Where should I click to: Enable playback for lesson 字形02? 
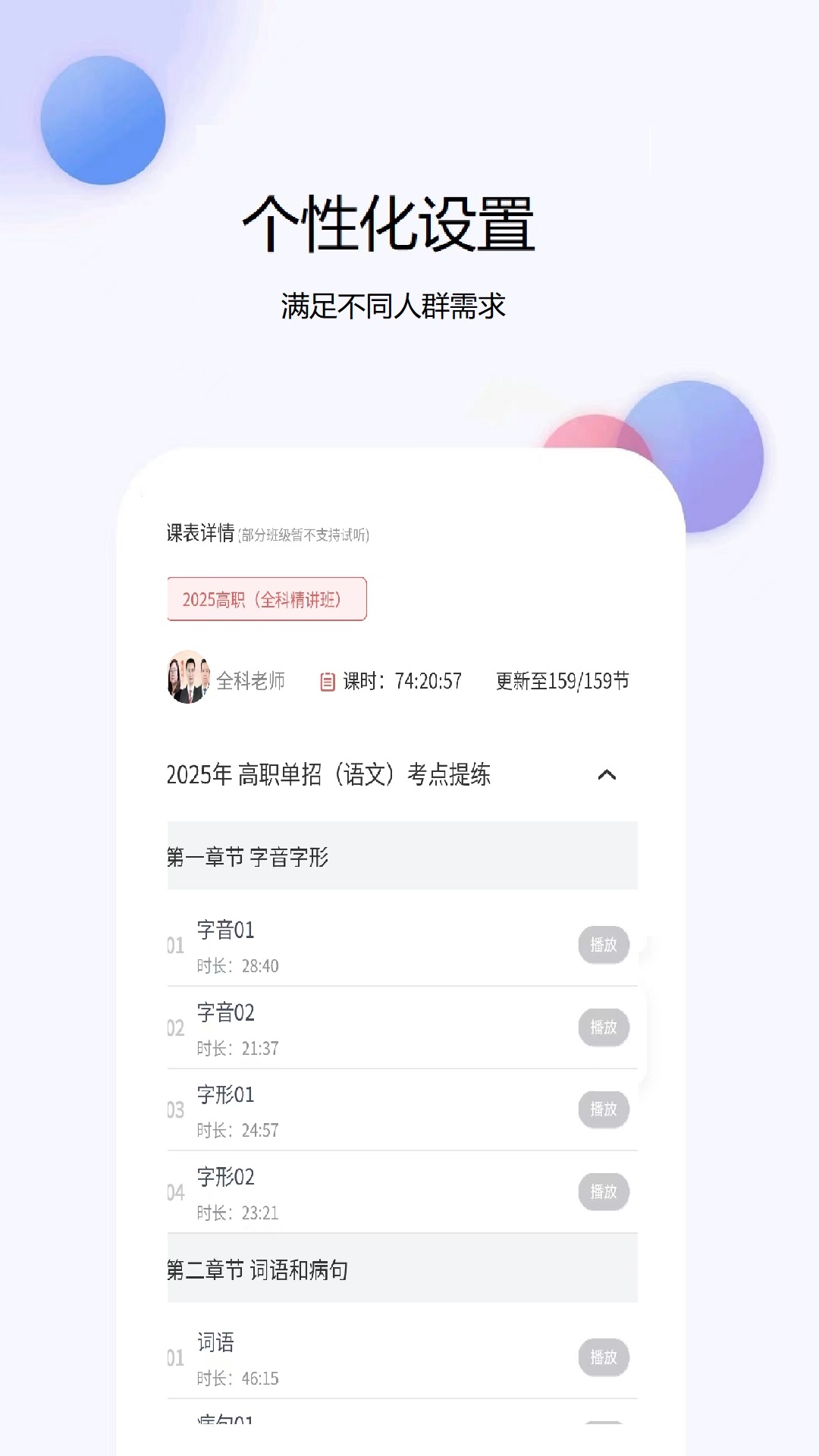pyautogui.click(x=604, y=1192)
